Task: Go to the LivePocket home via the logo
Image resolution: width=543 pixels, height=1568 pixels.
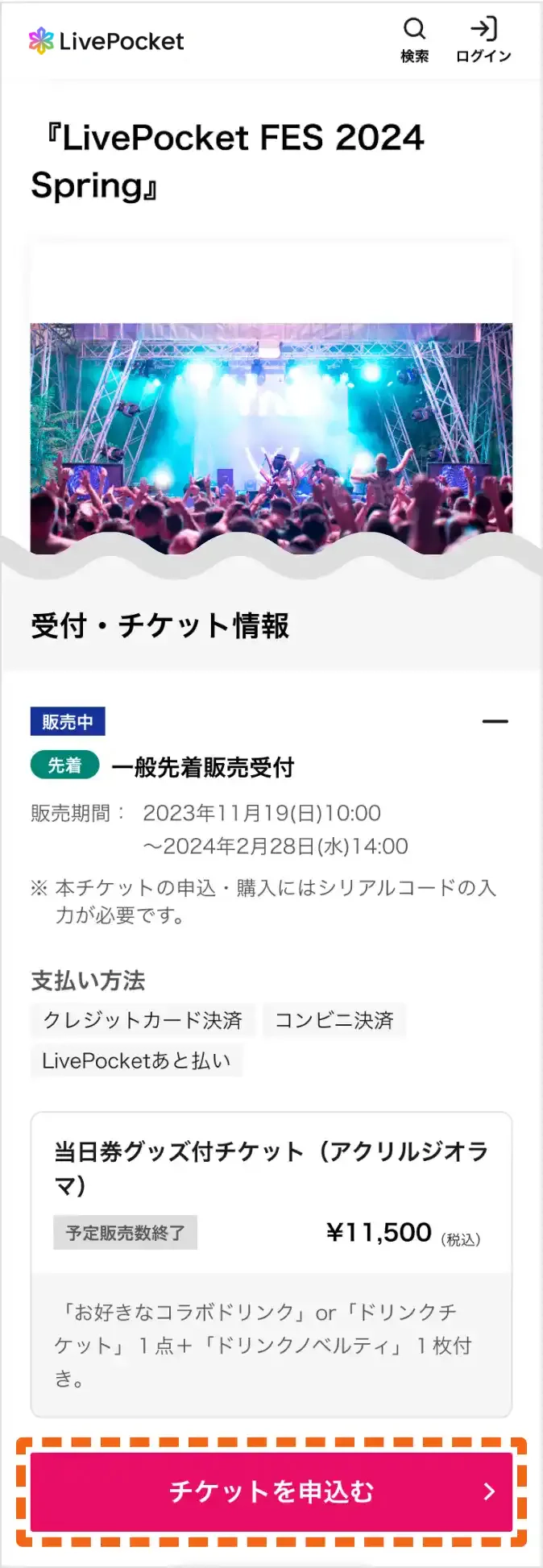Action: (x=106, y=41)
